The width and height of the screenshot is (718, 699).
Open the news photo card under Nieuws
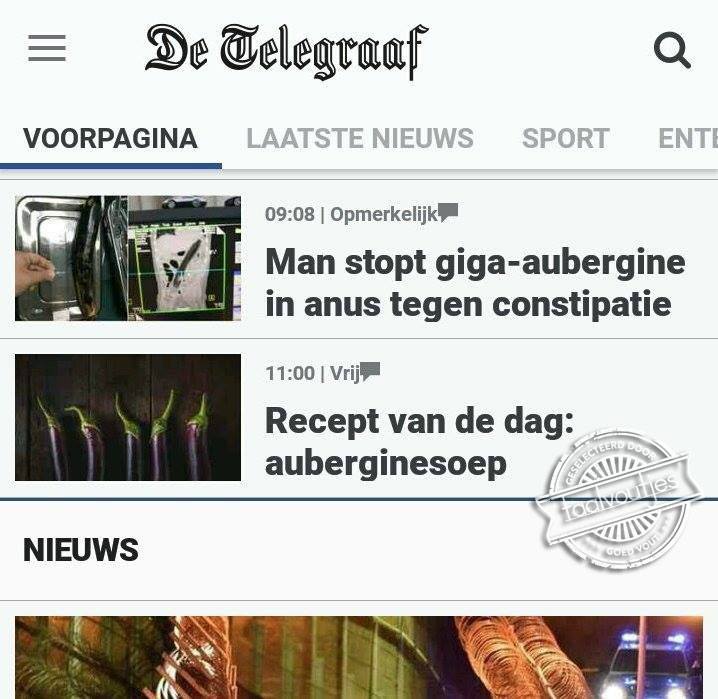tap(358, 657)
